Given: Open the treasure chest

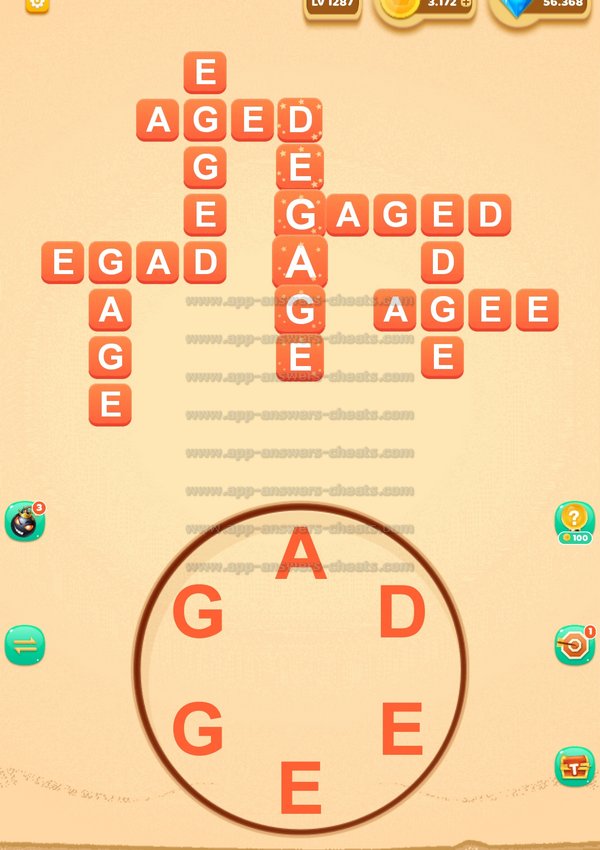Looking at the screenshot, I should coord(574,767).
